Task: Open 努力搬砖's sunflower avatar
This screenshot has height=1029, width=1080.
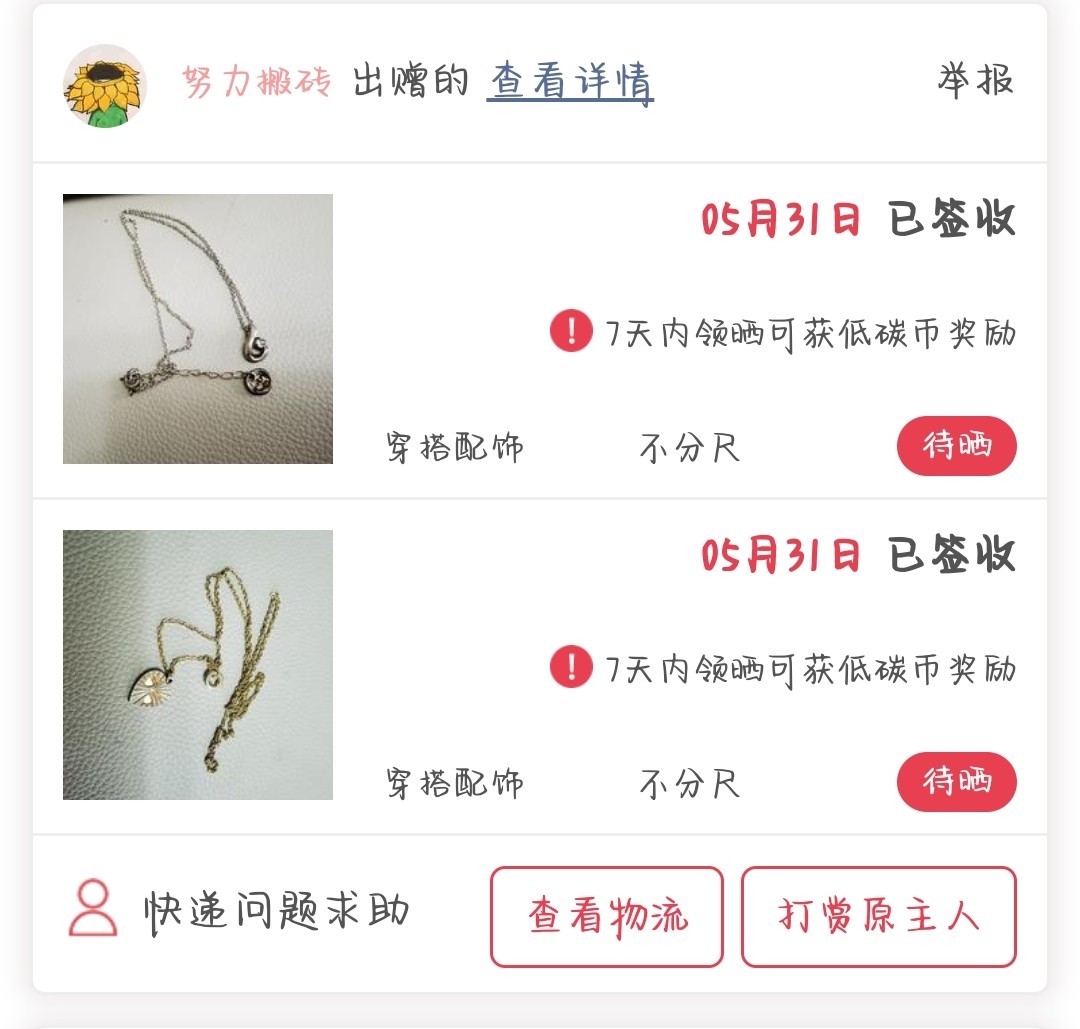Action: (105, 86)
